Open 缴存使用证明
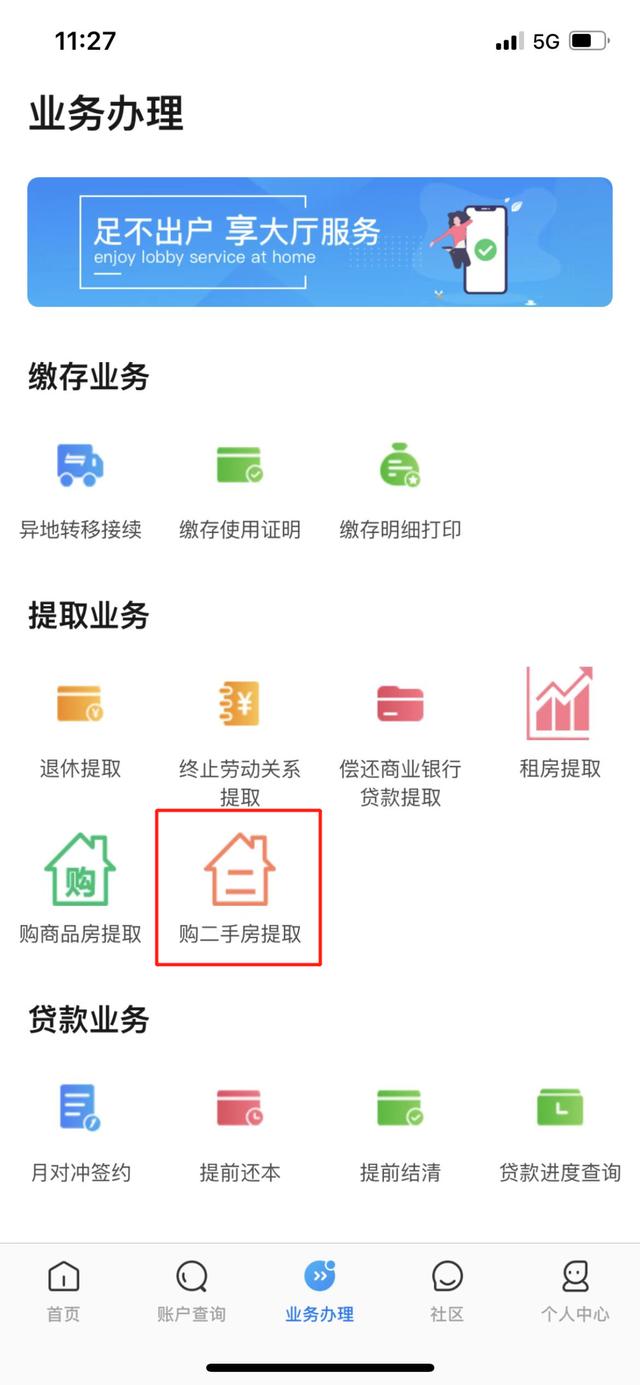This screenshot has height=1385, width=640. (240, 488)
